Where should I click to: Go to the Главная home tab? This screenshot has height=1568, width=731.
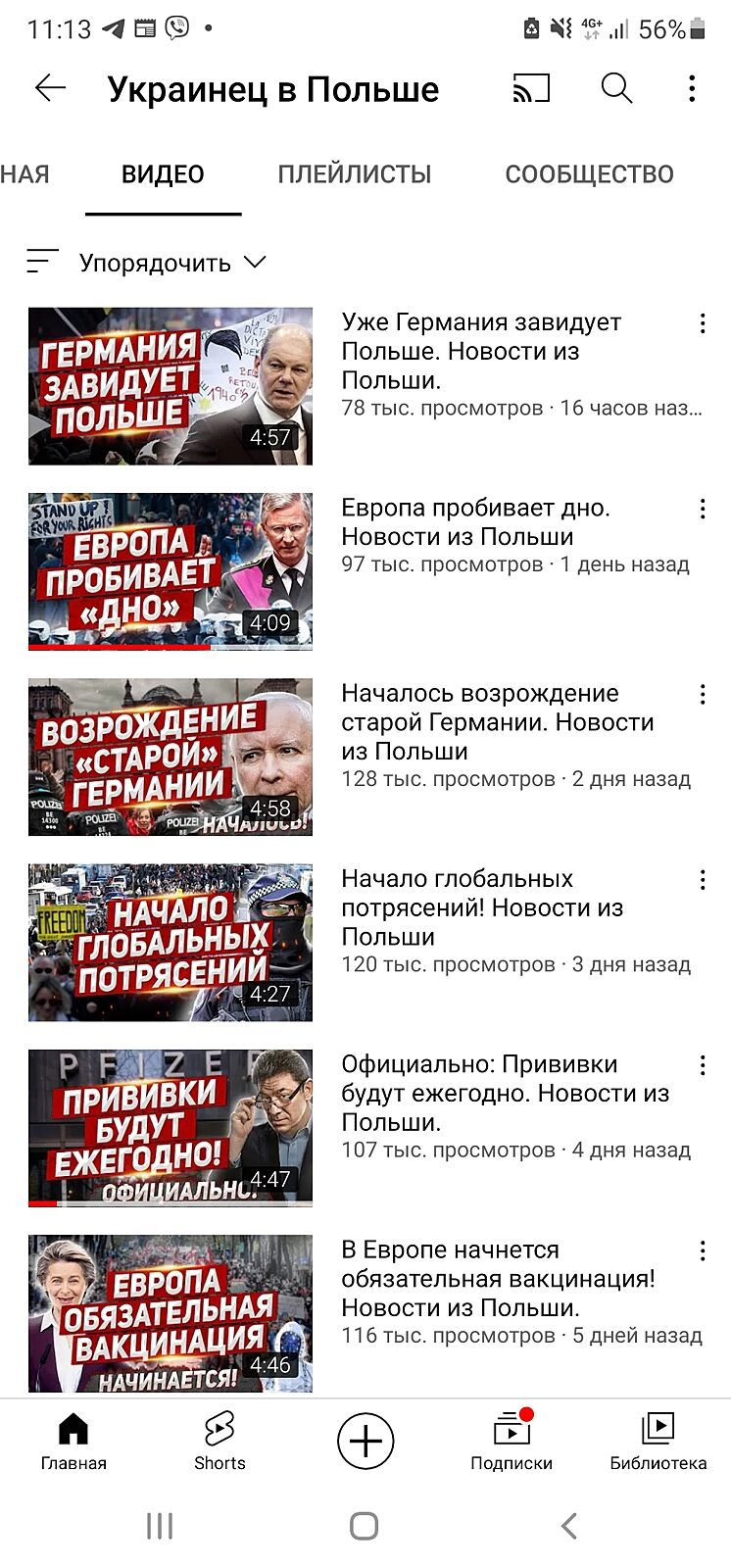(x=73, y=1442)
